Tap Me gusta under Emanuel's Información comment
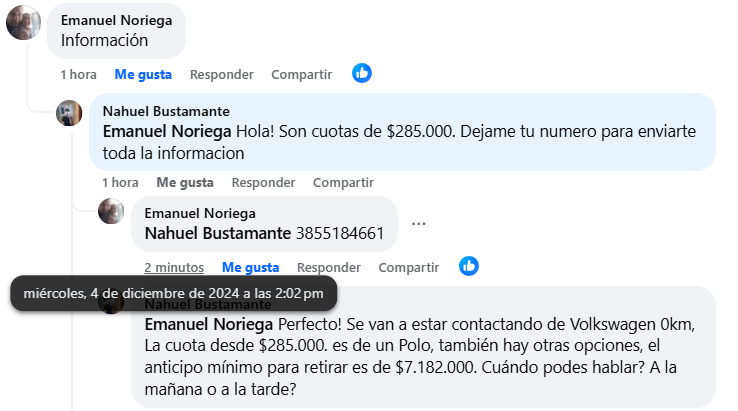 click(143, 74)
